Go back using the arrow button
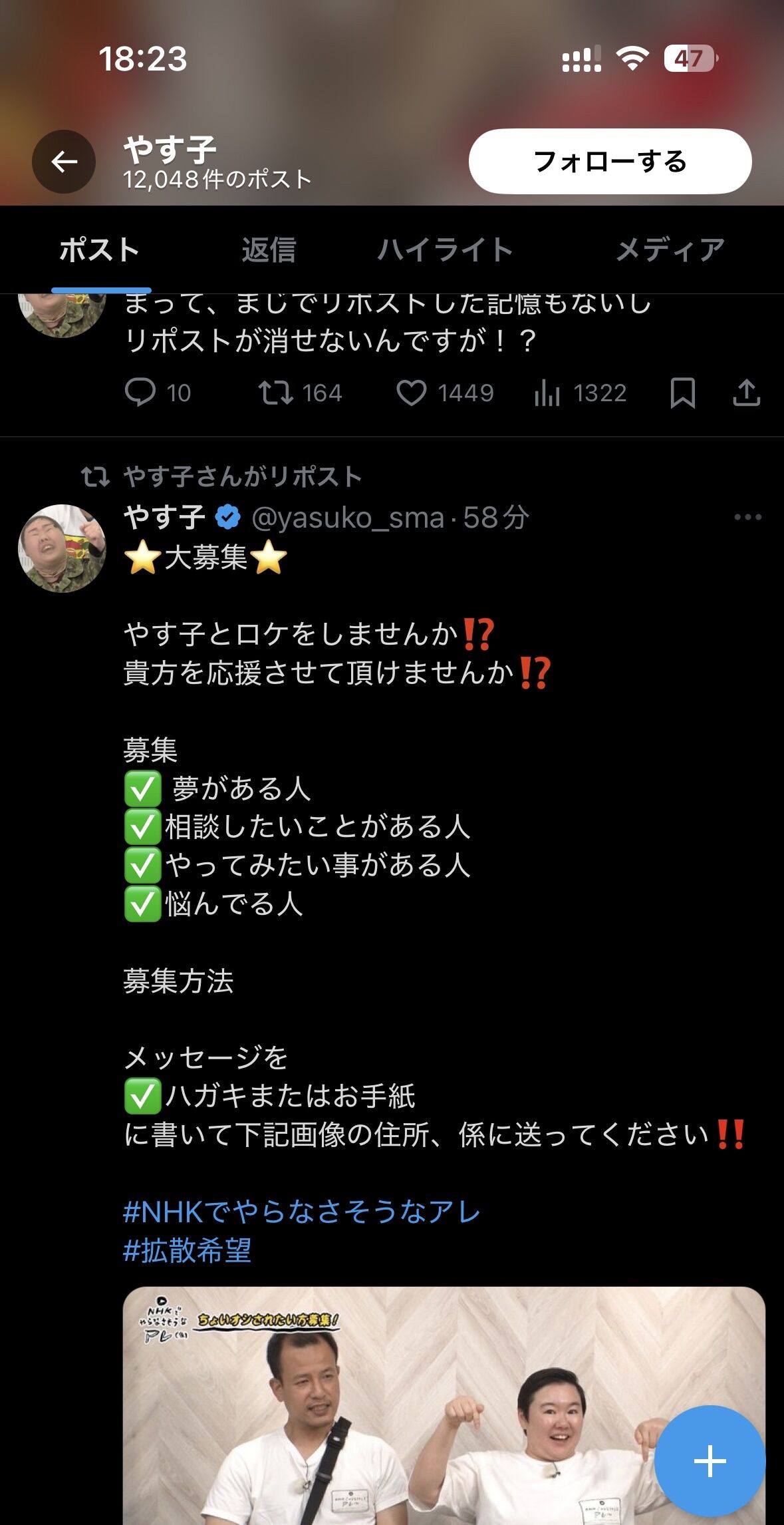 click(x=64, y=162)
